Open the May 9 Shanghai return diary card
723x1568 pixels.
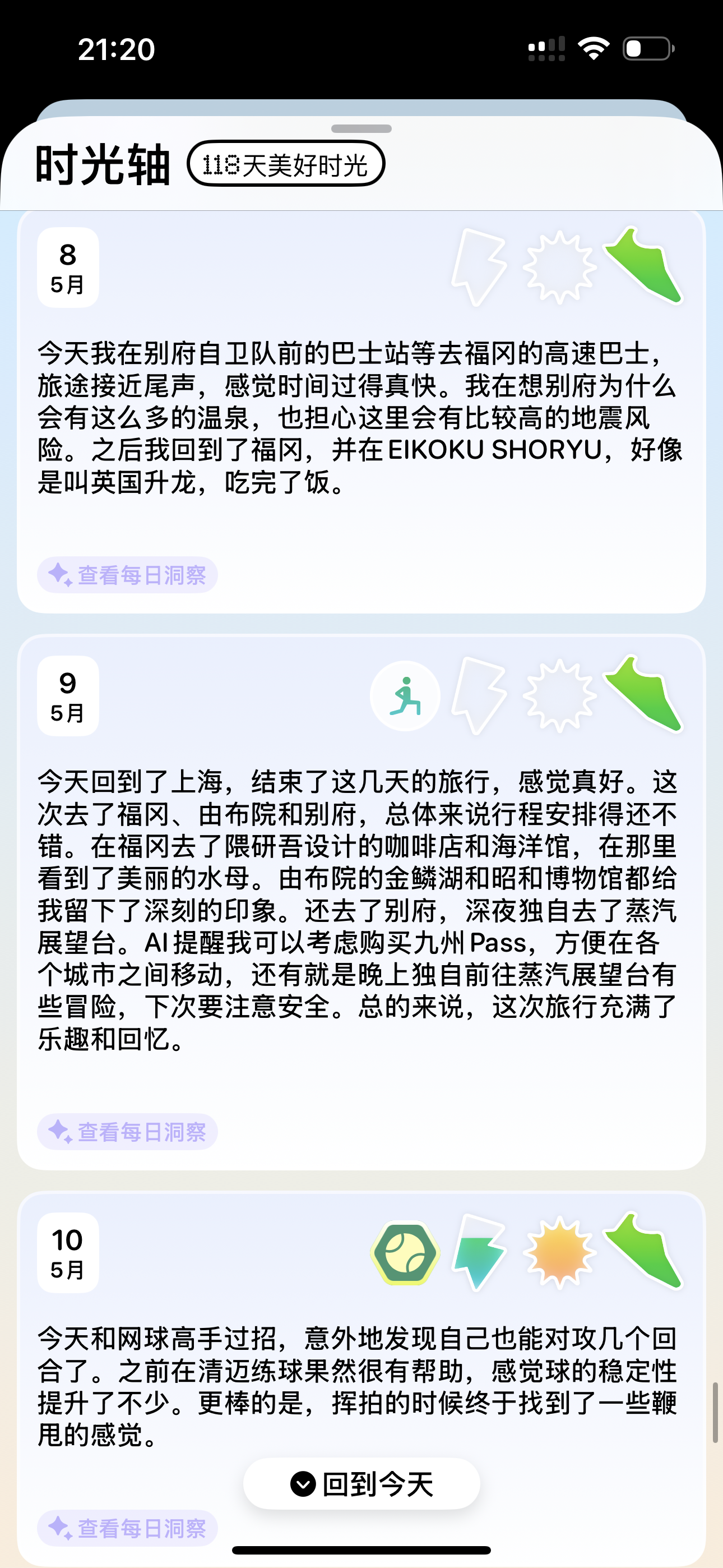[361, 902]
